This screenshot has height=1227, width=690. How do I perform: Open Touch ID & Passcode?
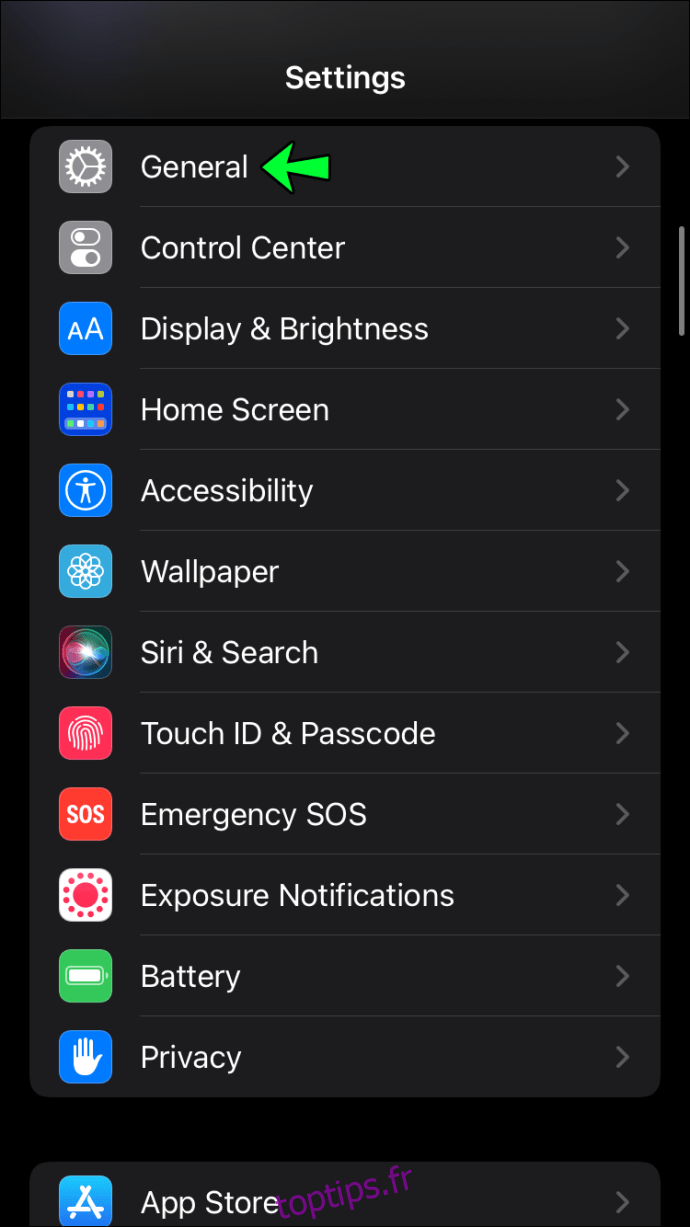[345, 734]
